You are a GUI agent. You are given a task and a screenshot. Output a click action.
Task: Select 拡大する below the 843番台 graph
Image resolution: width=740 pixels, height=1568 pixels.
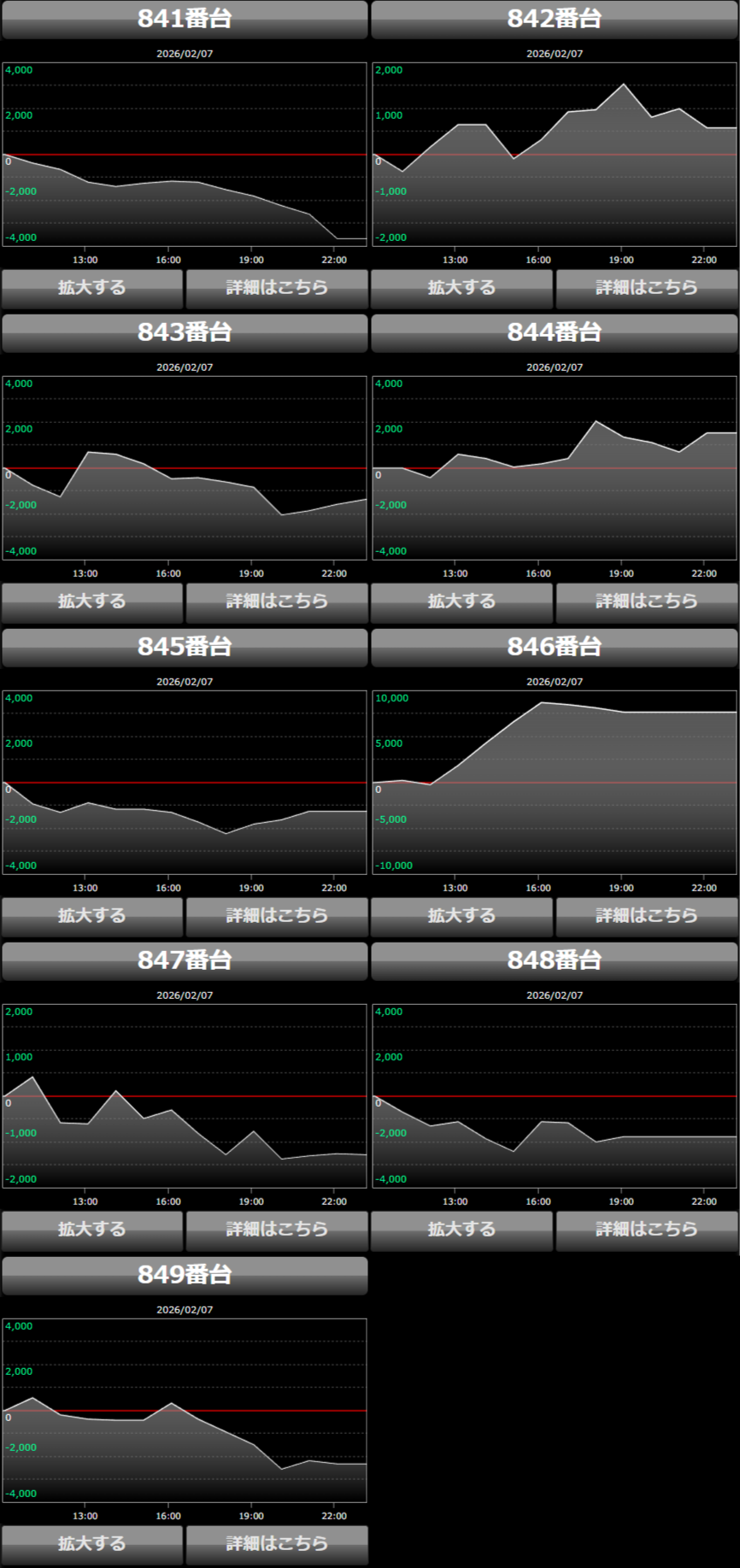92,602
